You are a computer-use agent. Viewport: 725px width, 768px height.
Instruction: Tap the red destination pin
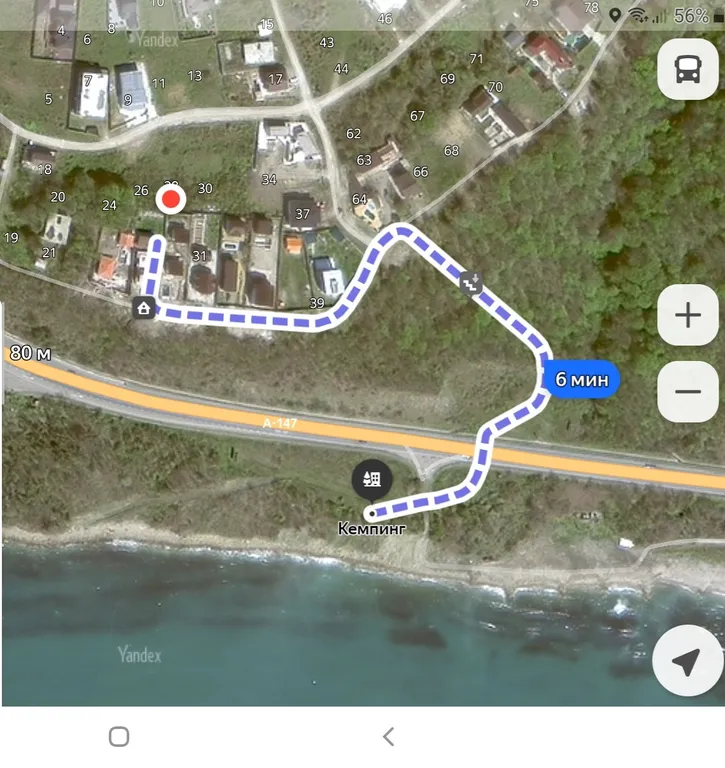(171, 201)
